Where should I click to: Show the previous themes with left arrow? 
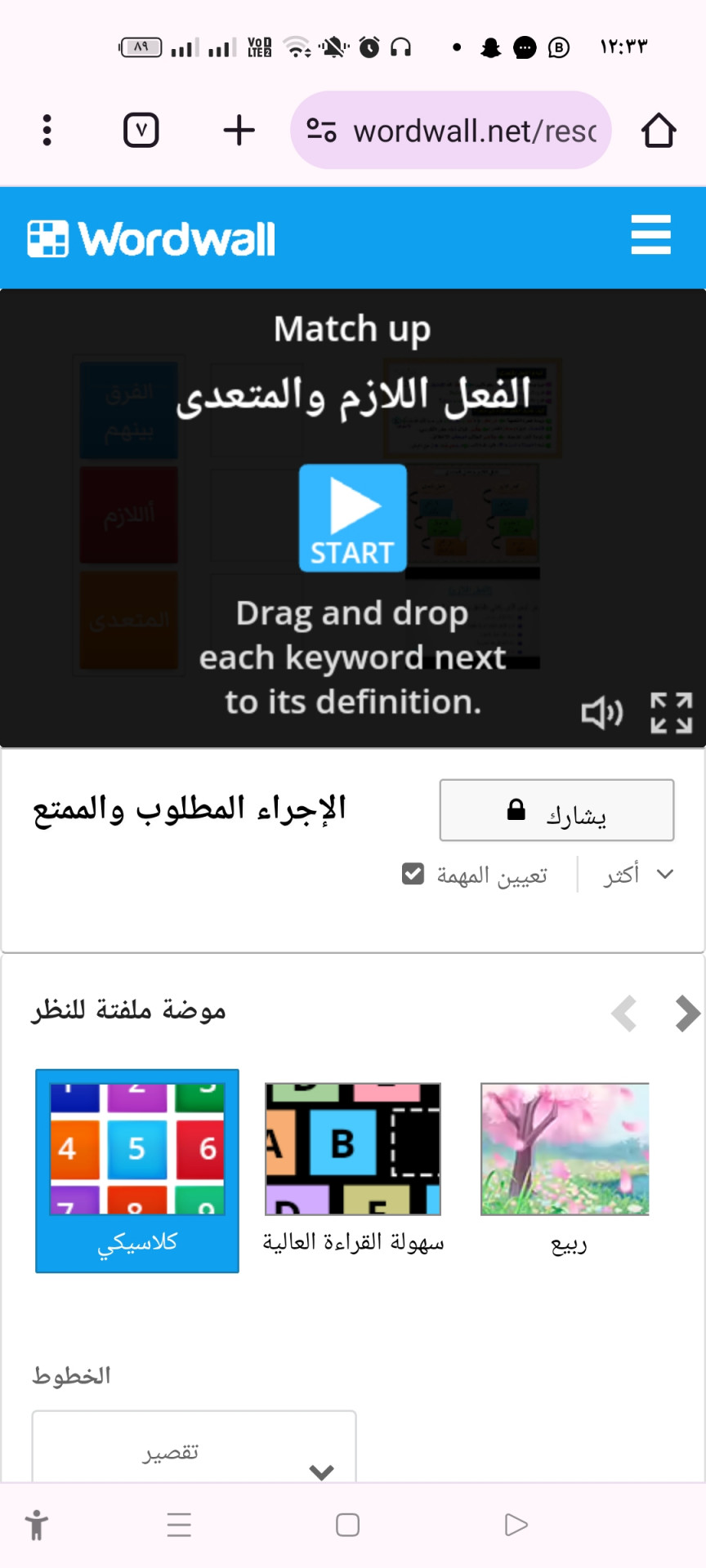(x=624, y=1013)
